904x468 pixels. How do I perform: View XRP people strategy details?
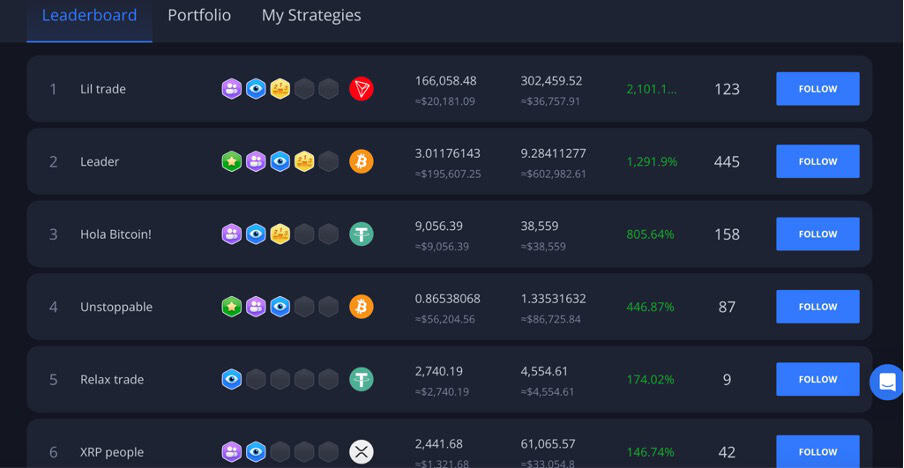tap(449, 444)
